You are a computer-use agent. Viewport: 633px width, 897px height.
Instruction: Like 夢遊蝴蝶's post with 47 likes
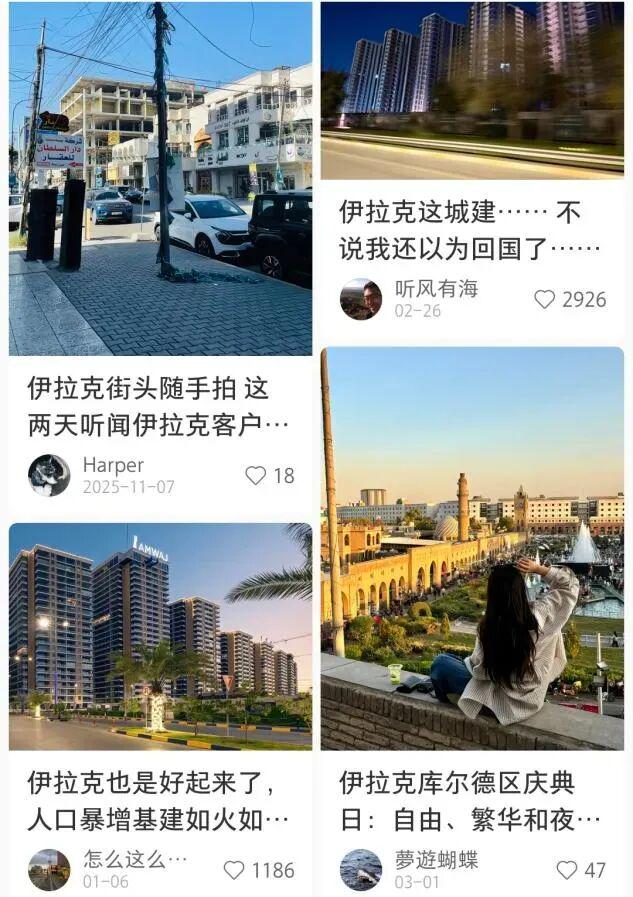pos(567,870)
